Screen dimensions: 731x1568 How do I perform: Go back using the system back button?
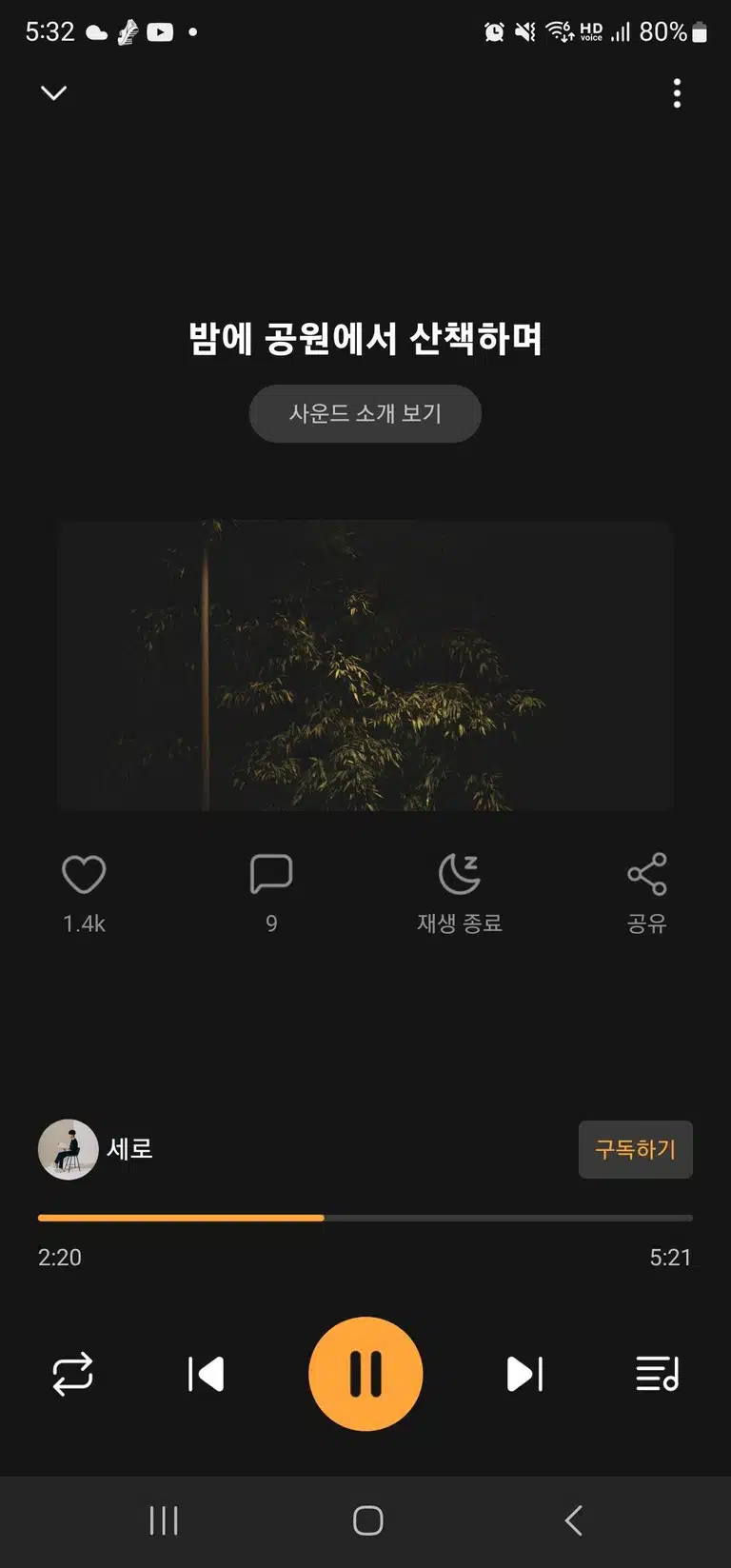coord(573,1520)
